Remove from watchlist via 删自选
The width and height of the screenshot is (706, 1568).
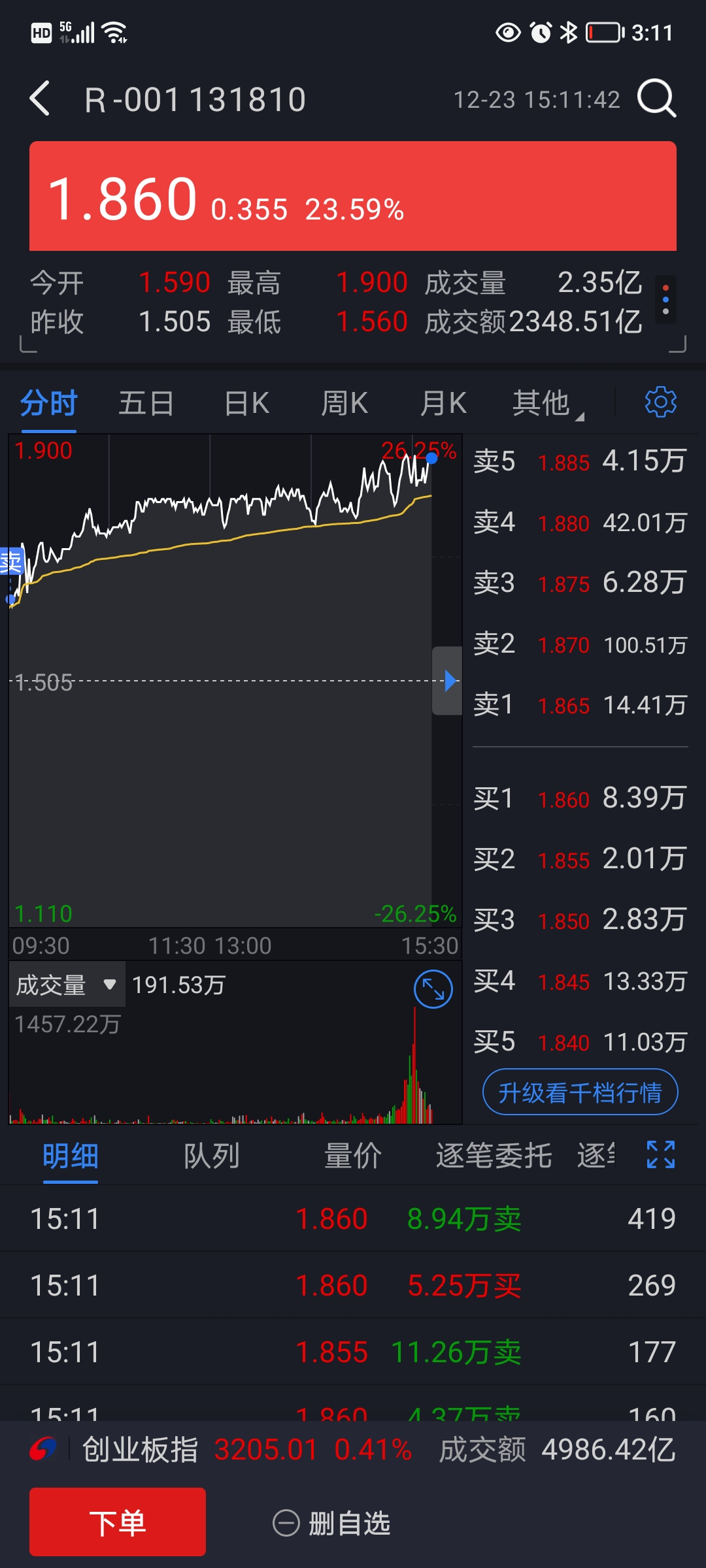(x=332, y=1524)
